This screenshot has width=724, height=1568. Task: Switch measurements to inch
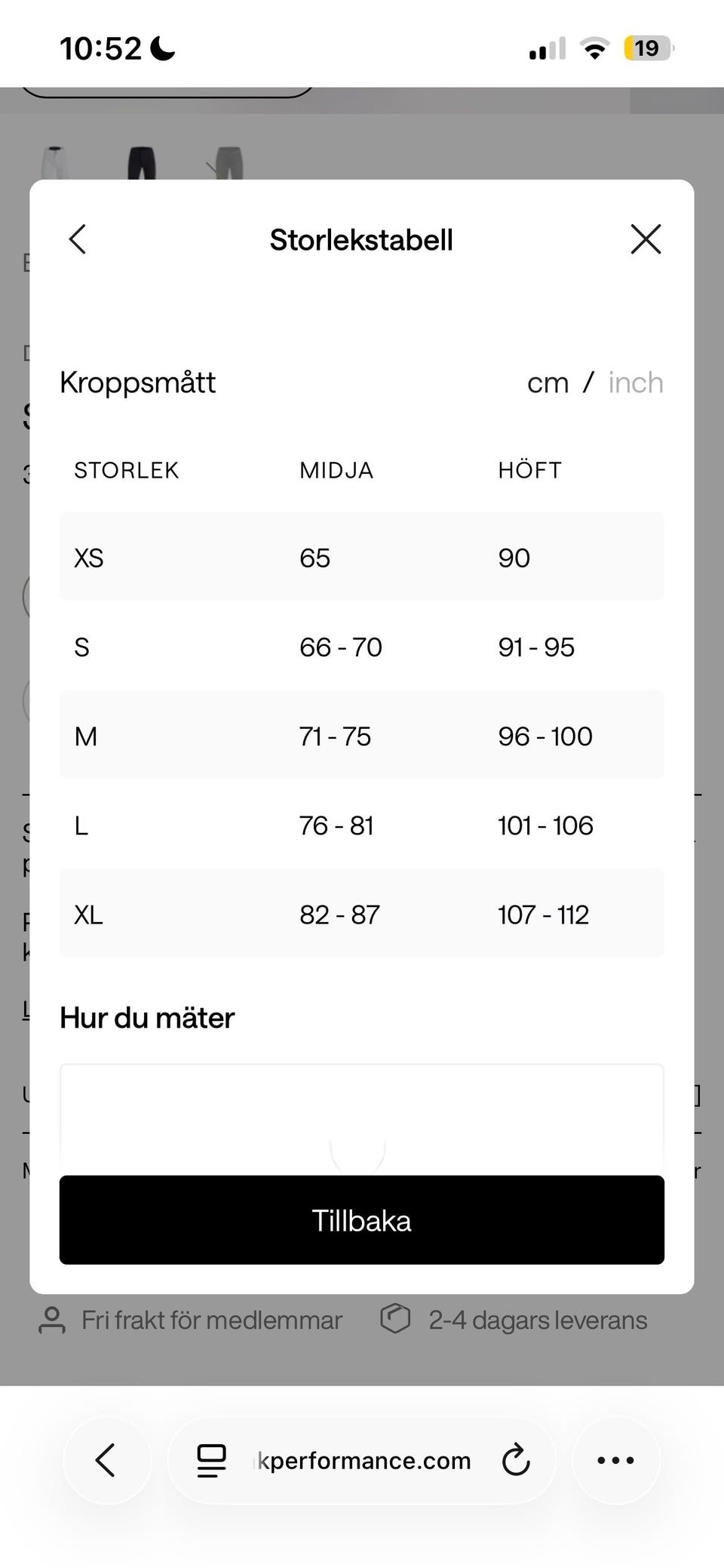coord(635,383)
